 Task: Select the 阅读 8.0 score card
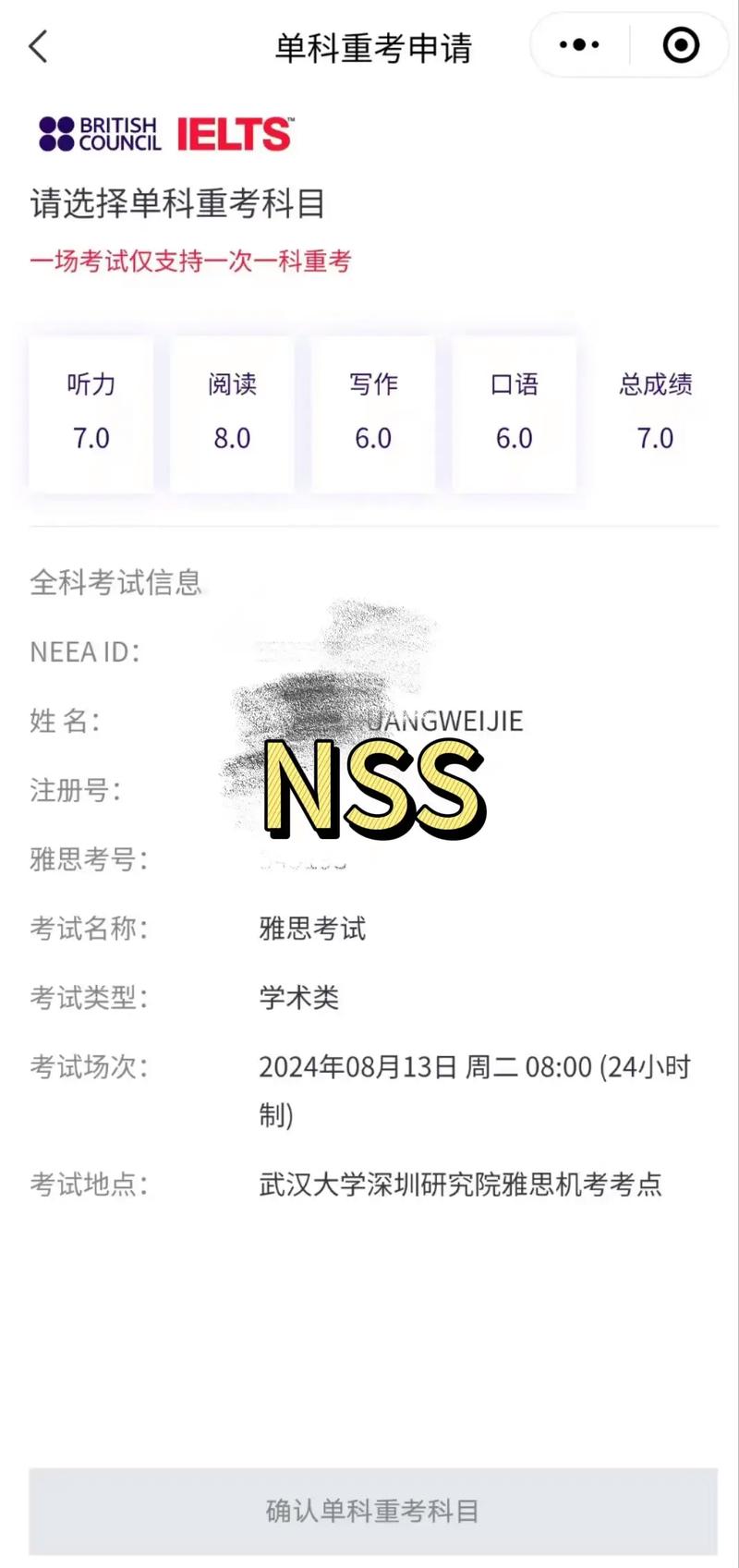tap(233, 414)
